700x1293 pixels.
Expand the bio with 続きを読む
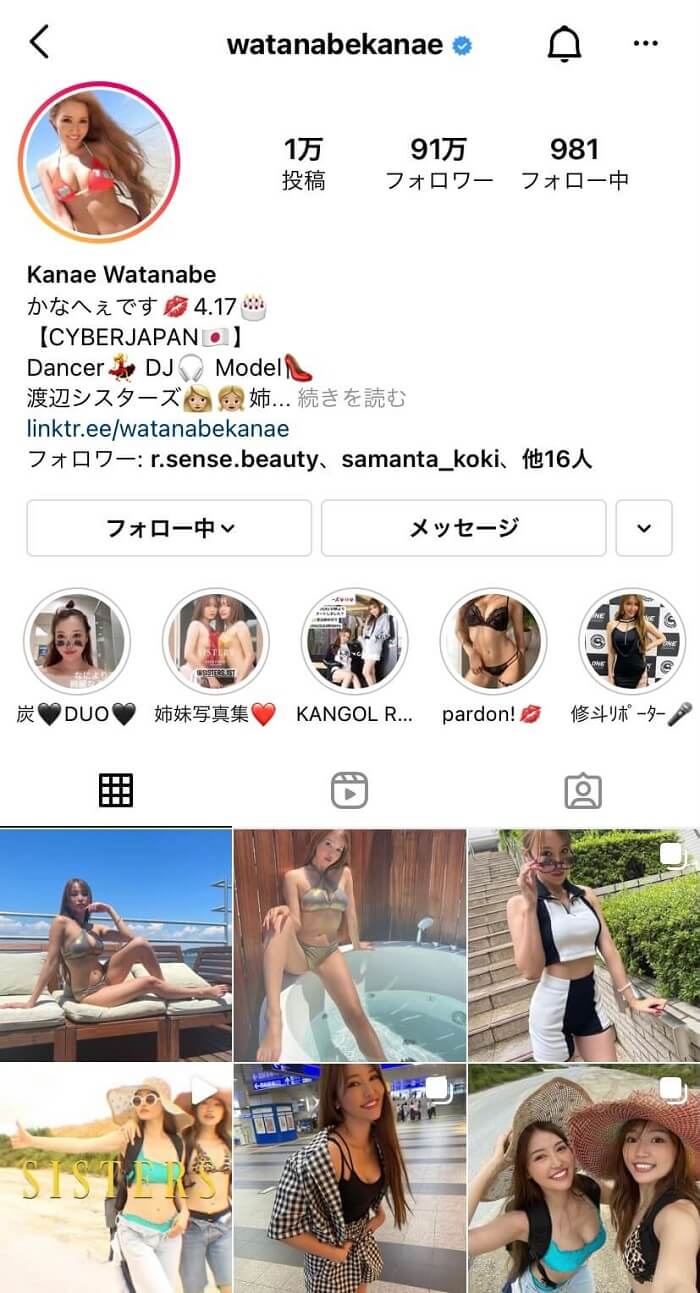coord(352,398)
